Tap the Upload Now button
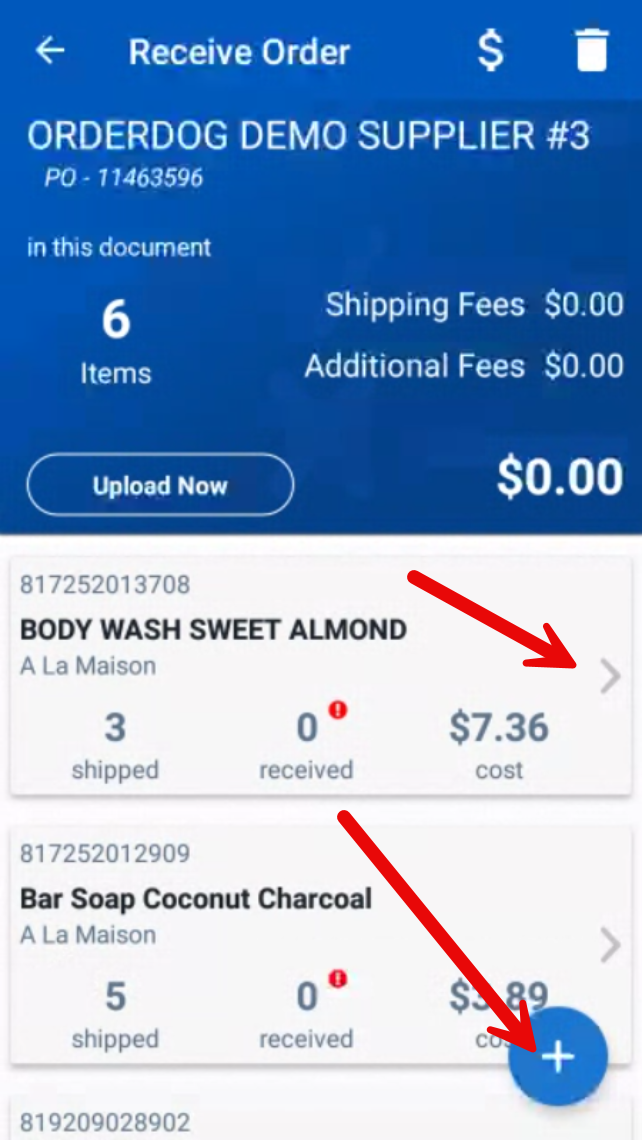This screenshot has width=642, height=1140. (160, 486)
